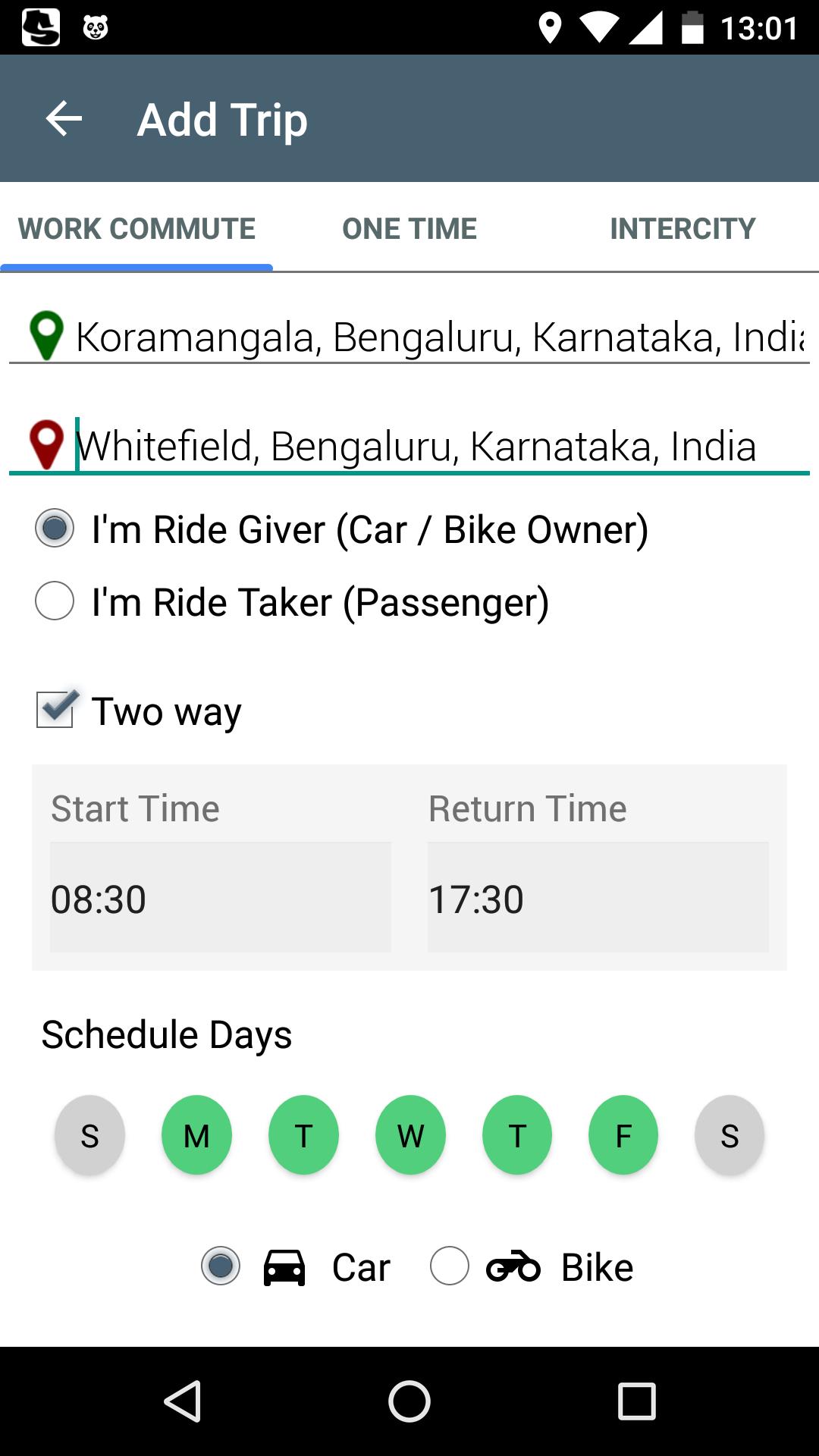
Task: Uncheck the Two way checkbox
Action: 55,711
